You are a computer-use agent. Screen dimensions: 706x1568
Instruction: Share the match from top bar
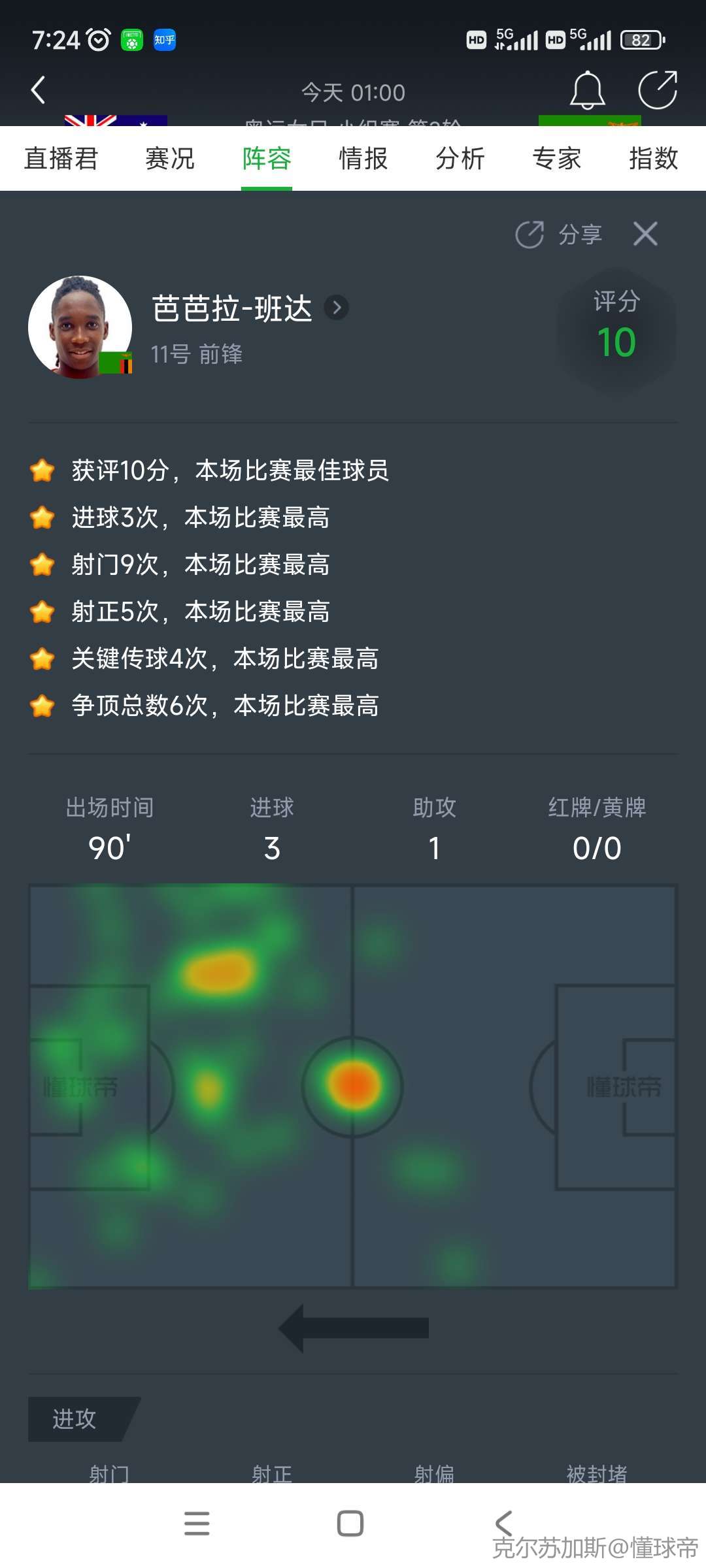click(657, 90)
